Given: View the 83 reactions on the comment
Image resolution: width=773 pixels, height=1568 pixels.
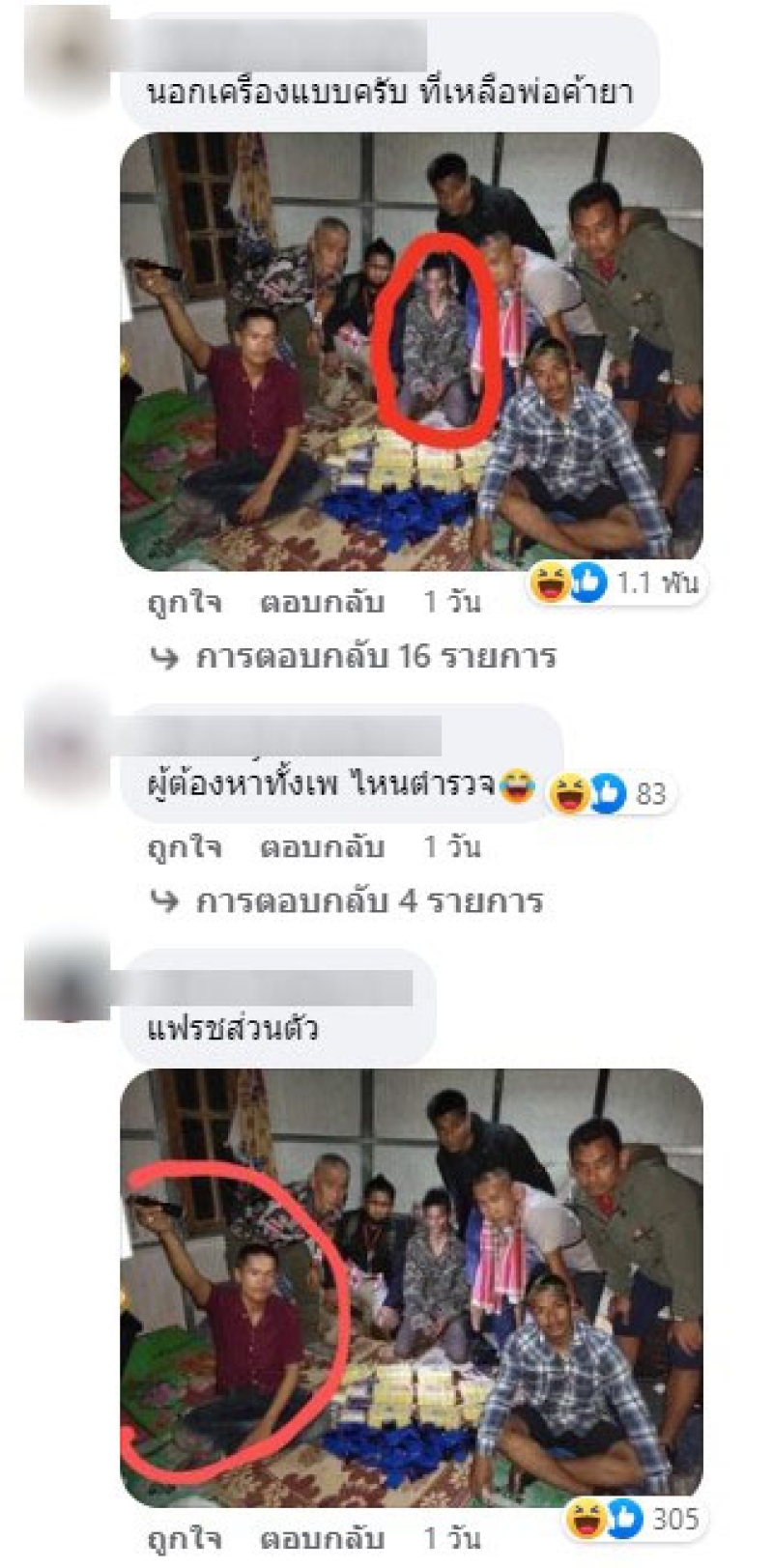Looking at the screenshot, I should pyautogui.click(x=611, y=794).
